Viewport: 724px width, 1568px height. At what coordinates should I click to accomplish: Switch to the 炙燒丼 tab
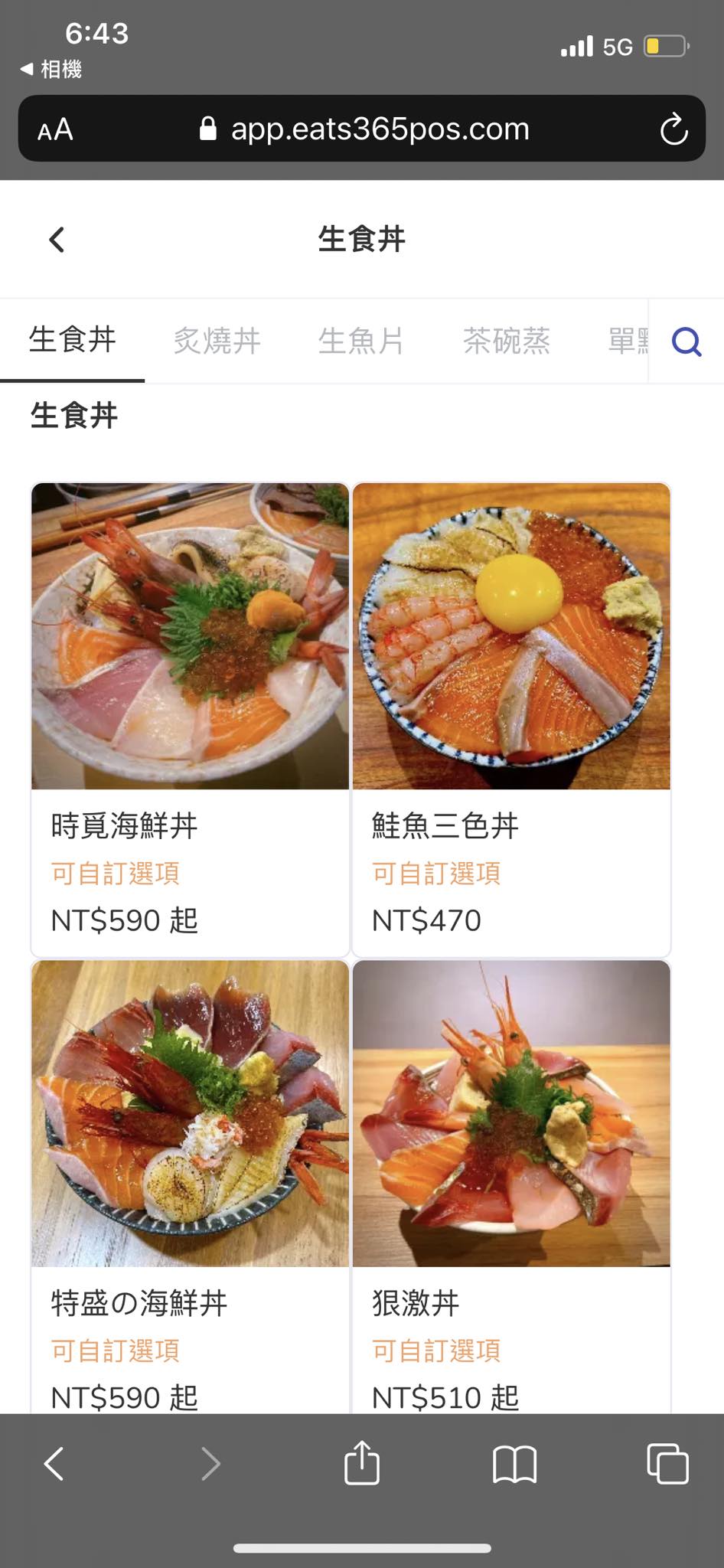(217, 341)
